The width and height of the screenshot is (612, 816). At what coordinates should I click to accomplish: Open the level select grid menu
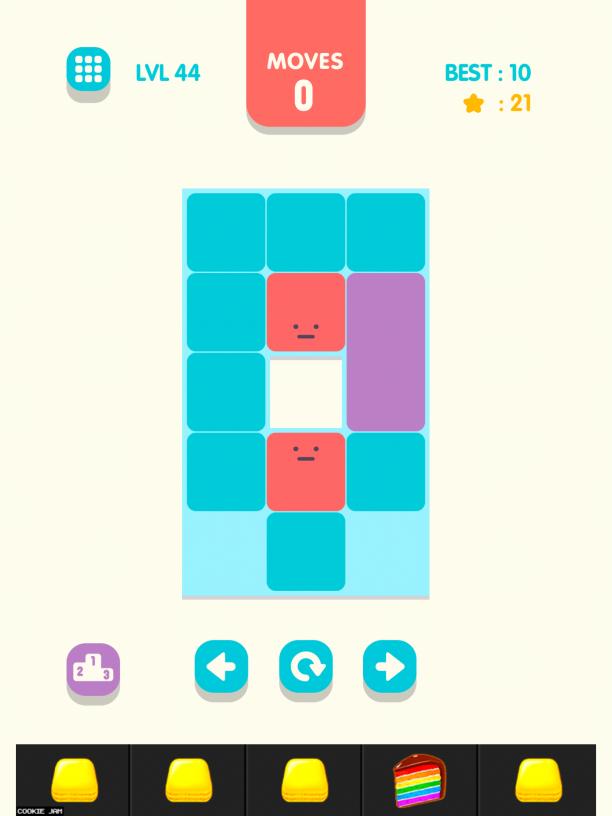pyautogui.click(x=88, y=69)
